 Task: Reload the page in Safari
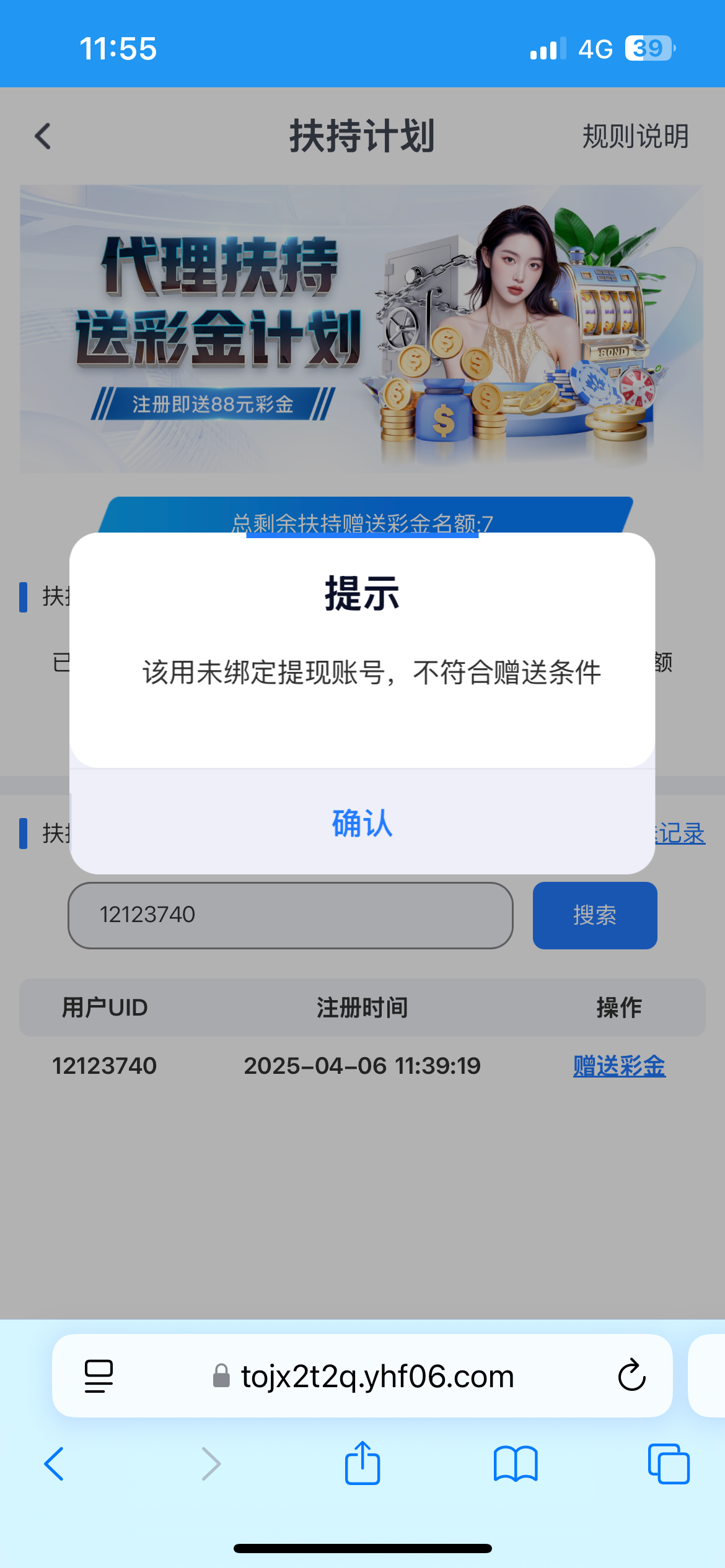point(631,1376)
